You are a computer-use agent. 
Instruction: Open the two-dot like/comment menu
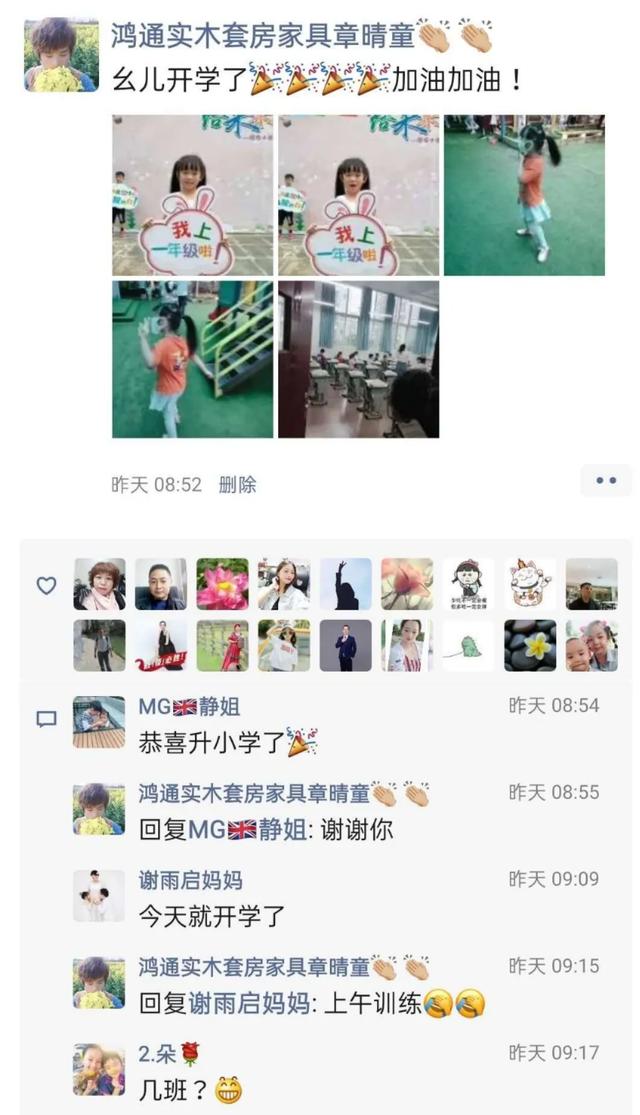point(606,481)
